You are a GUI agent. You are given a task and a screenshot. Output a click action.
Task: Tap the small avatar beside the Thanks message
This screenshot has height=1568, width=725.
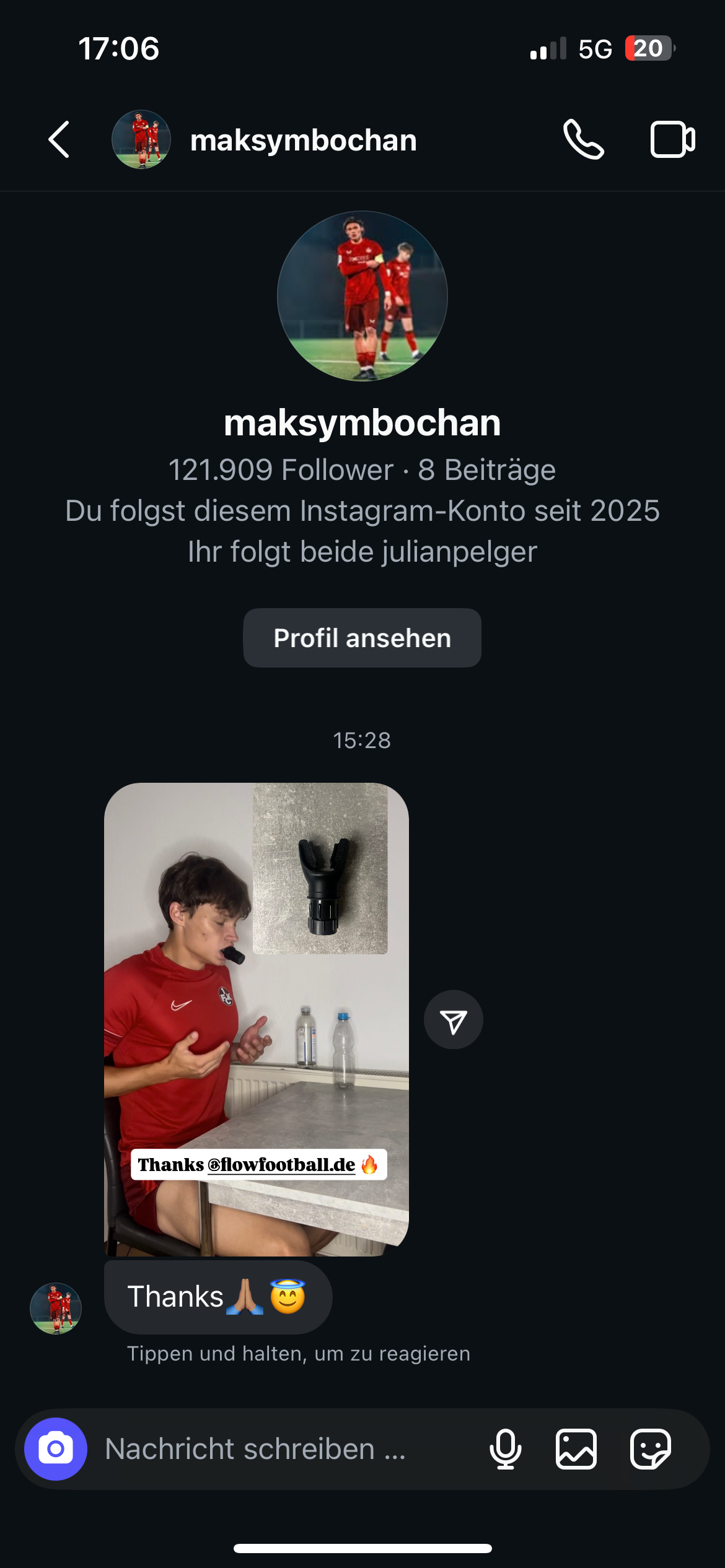point(56,1308)
